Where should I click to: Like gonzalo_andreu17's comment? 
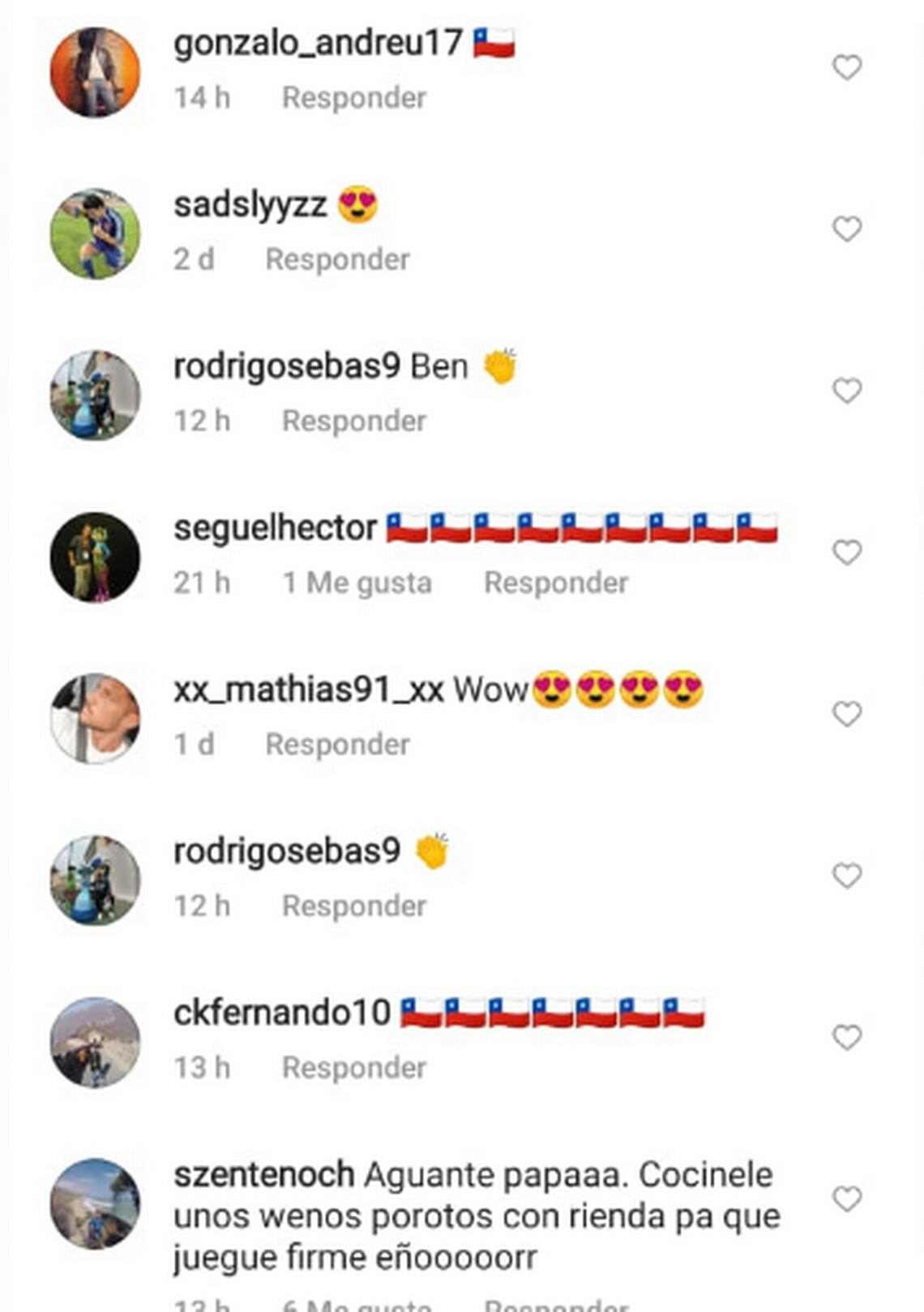pyautogui.click(x=847, y=67)
